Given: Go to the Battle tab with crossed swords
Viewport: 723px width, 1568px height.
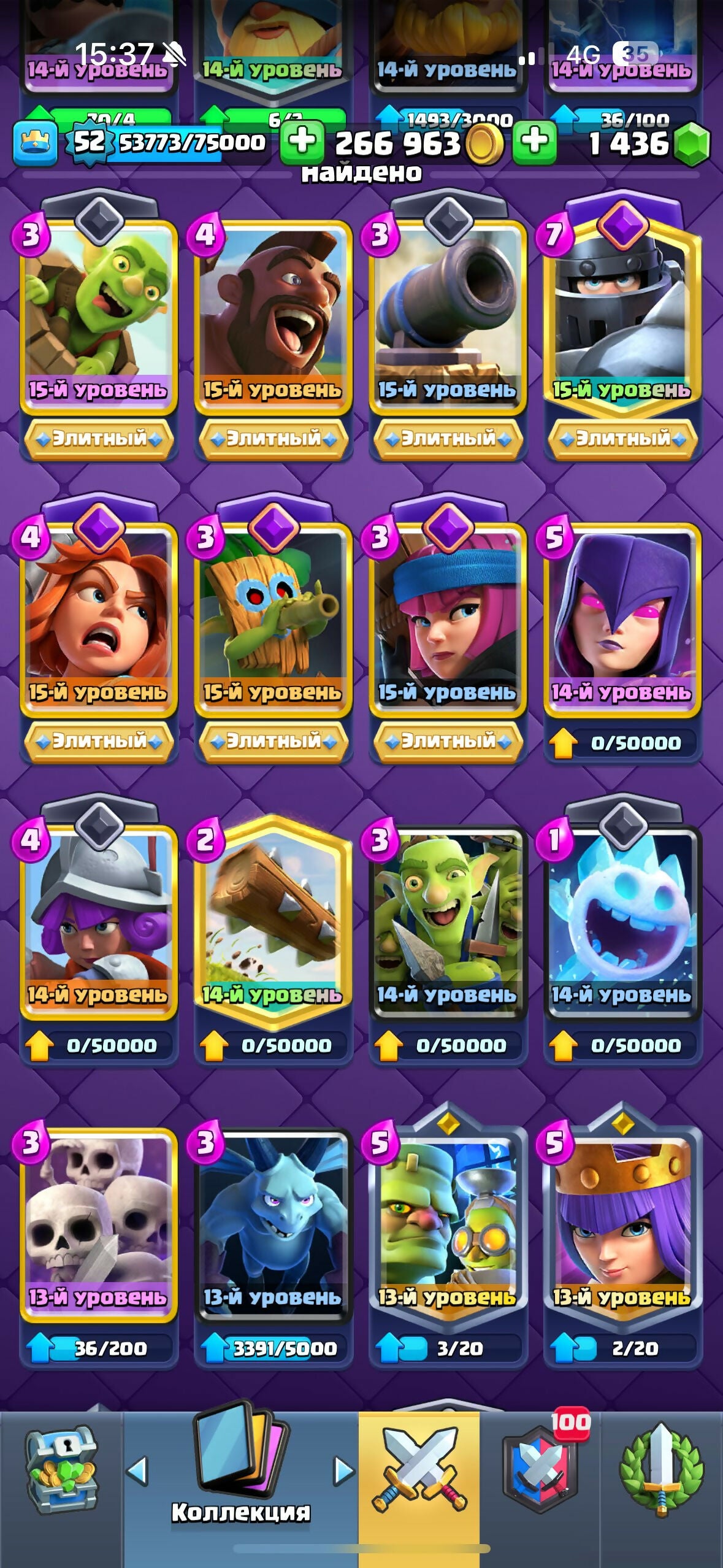Looking at the screenshot, I should click(x=419, y=1469).
